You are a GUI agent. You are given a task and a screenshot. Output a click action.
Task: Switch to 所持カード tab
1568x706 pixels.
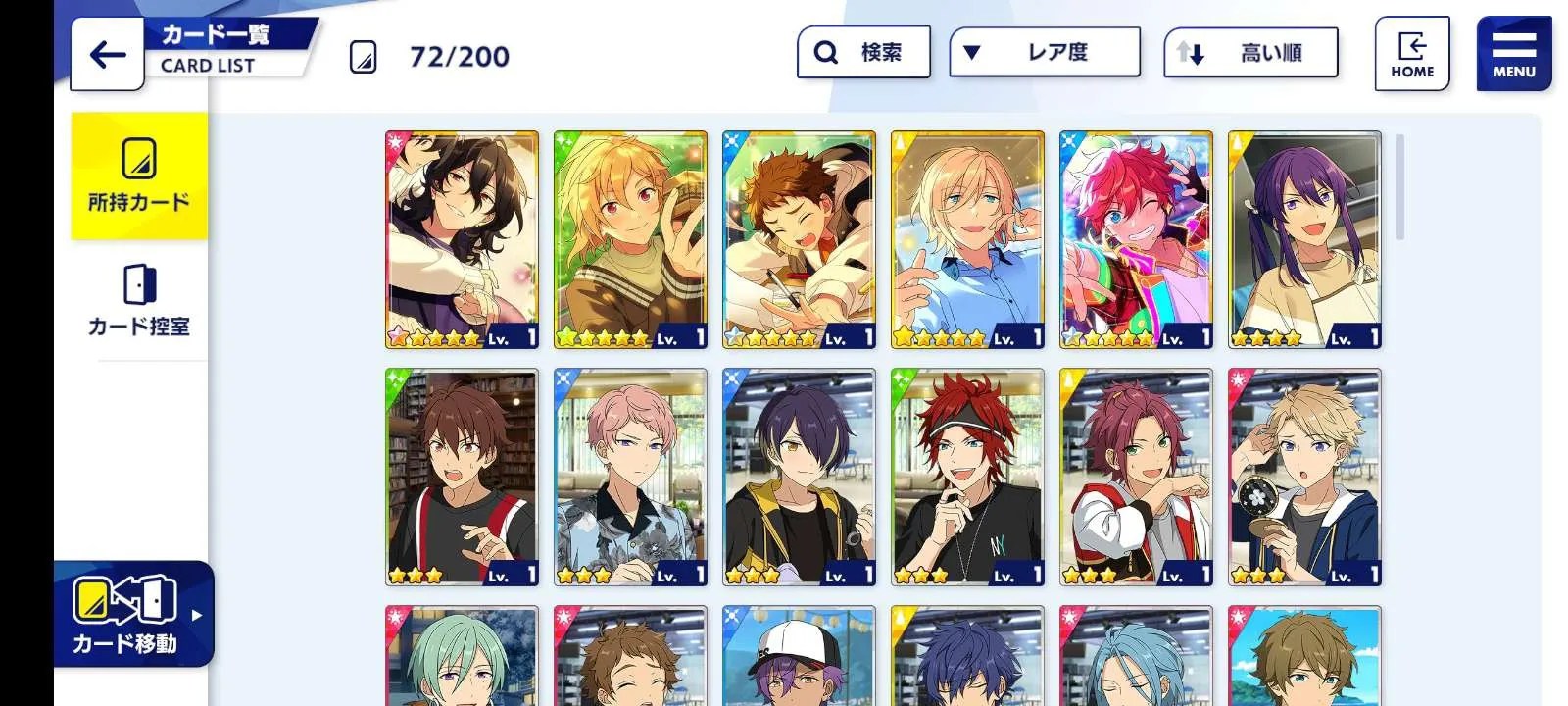click(x=139, y=176)
